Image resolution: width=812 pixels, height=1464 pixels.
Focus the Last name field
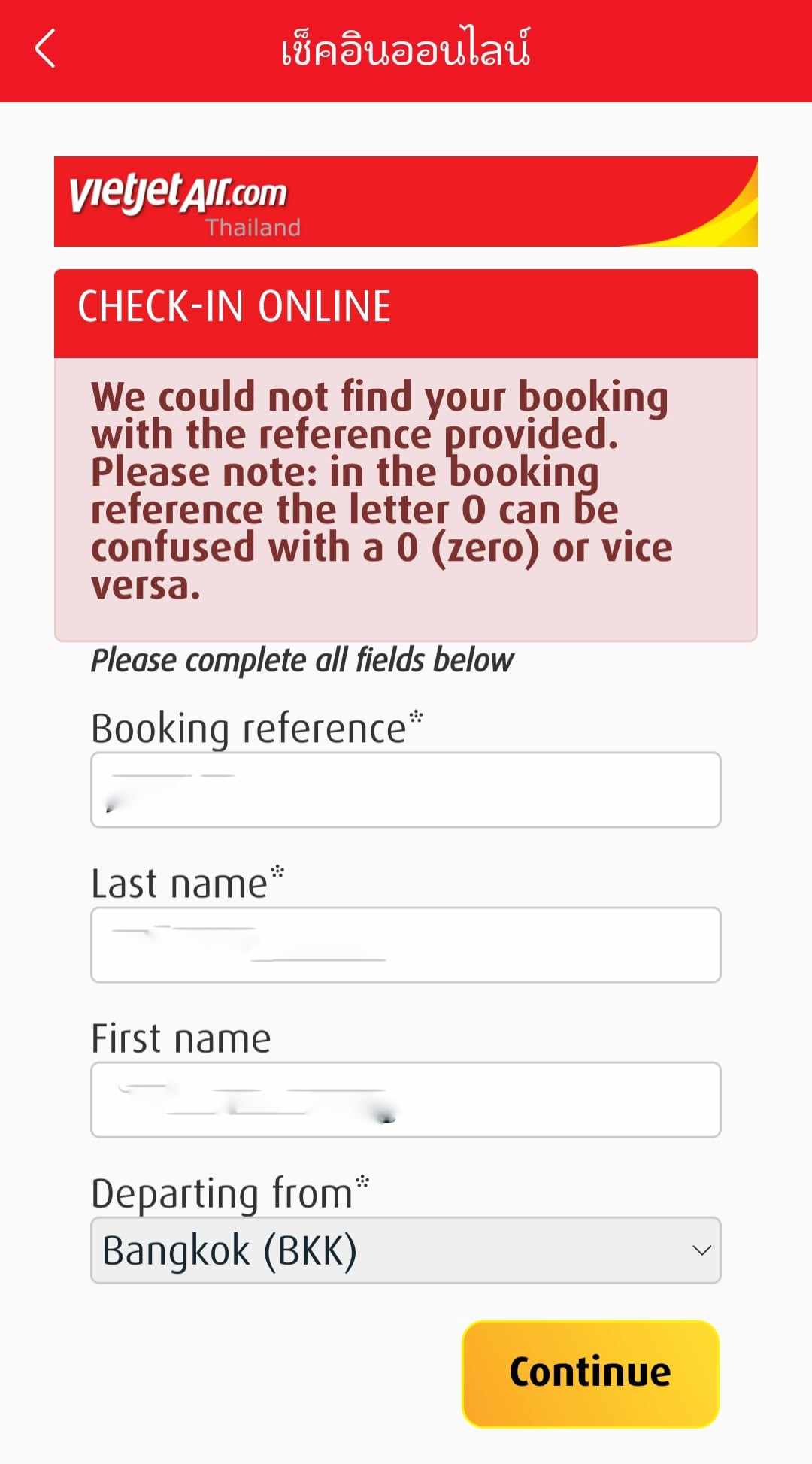click(x=406, y=944)
